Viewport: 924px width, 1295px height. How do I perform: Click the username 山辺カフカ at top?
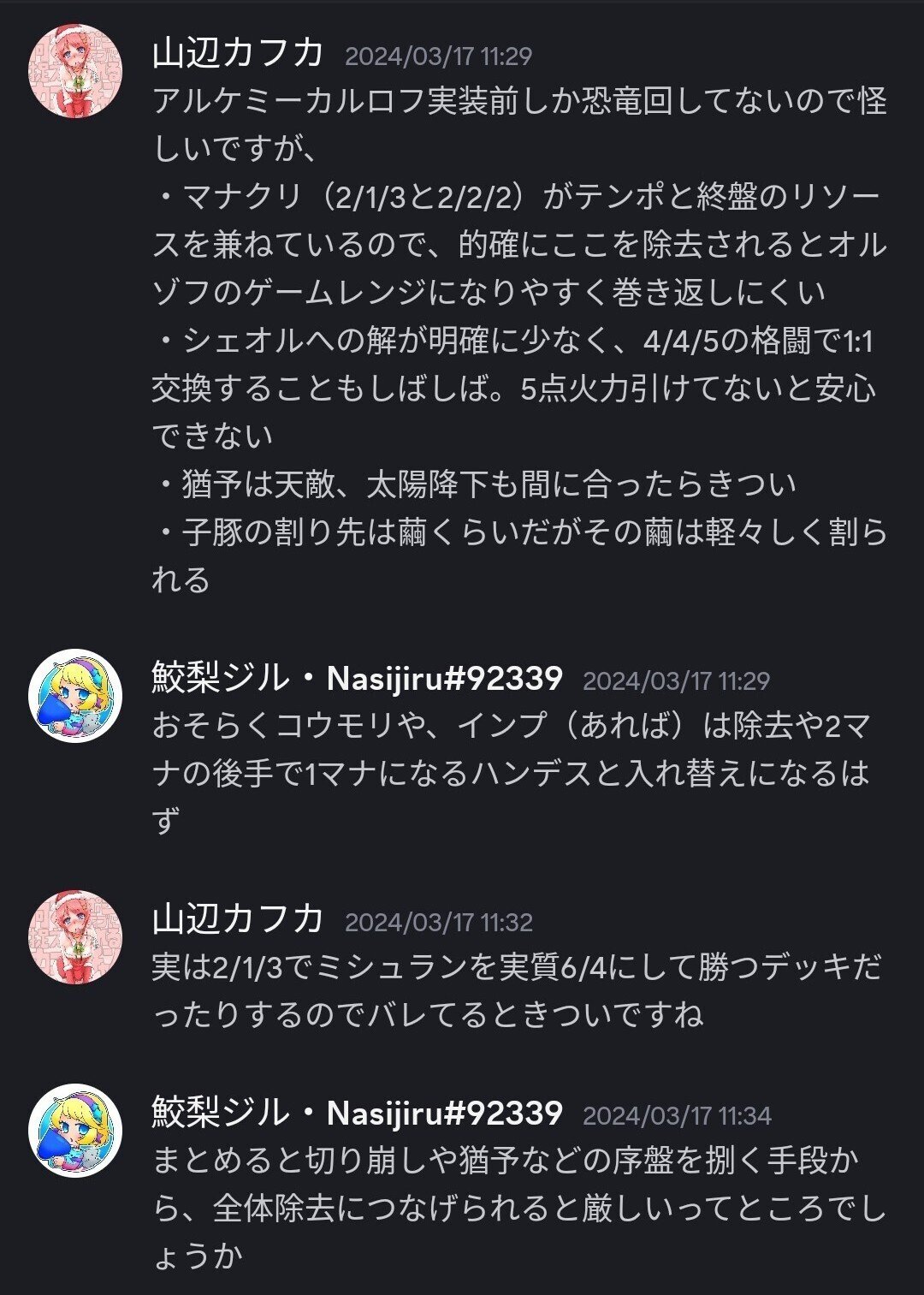click(x=235, y=54)
